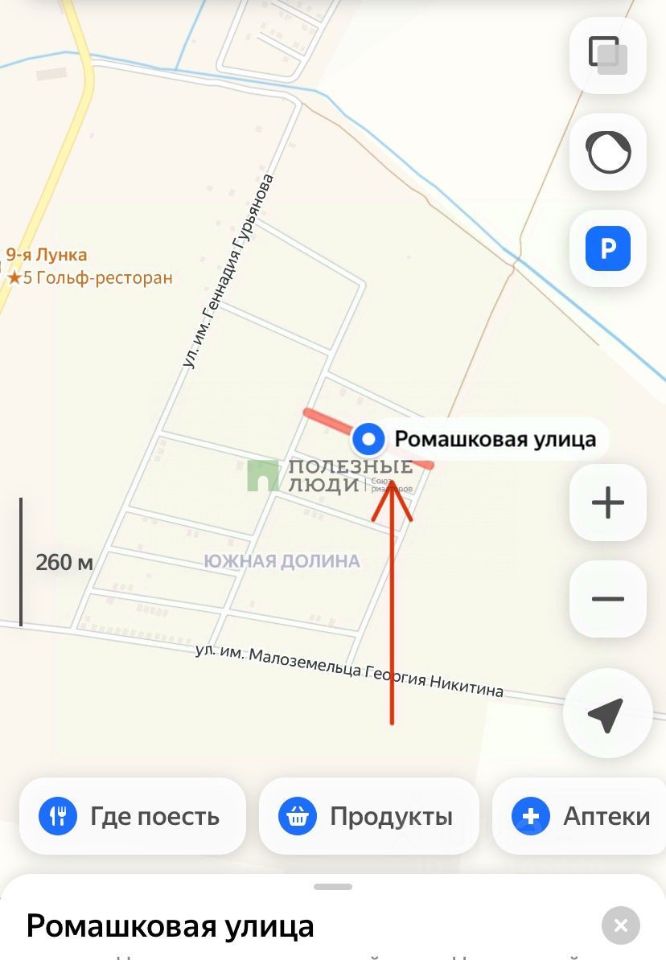666x960 pixels.
Task: Find nearby Аптеки
Action: tap(582, 816)
